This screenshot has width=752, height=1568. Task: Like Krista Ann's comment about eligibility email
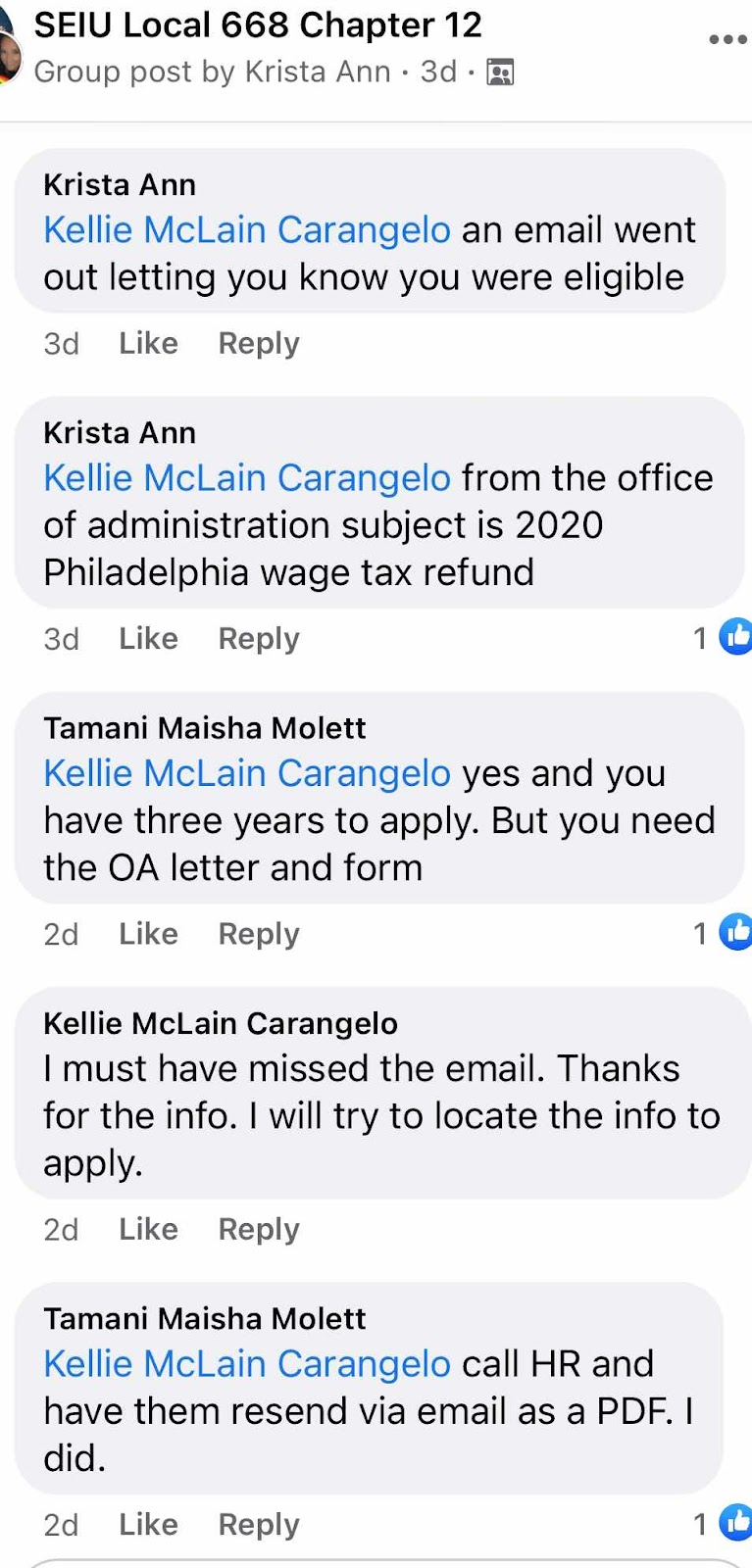[148, 343]
